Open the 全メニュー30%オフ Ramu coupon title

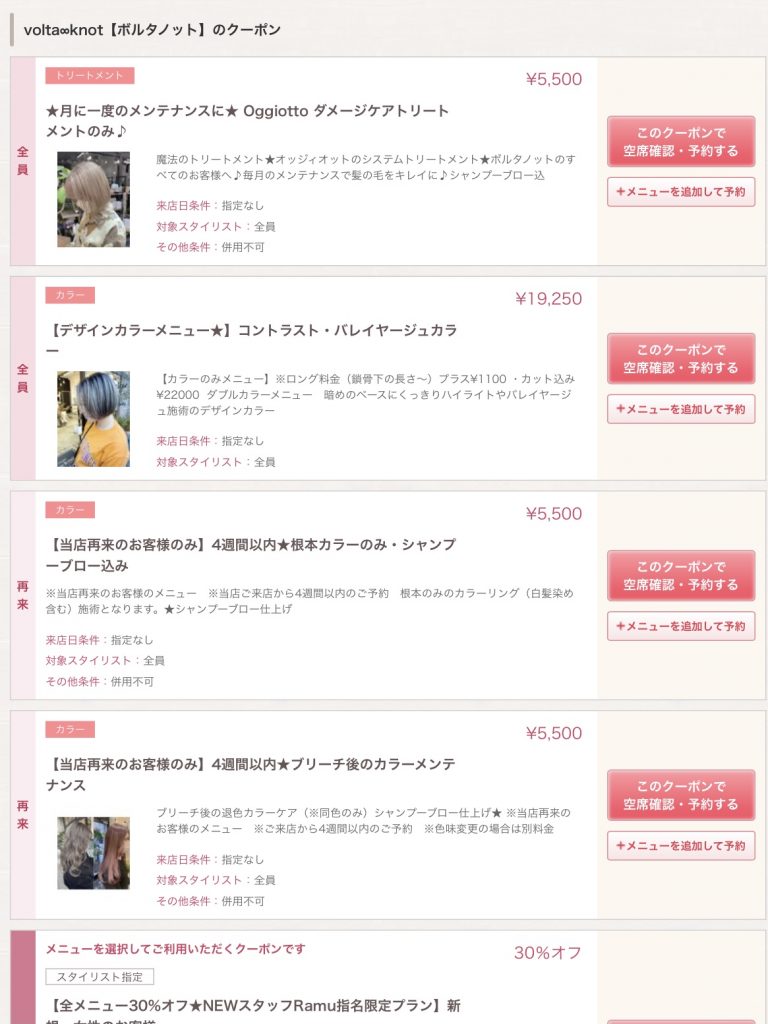point(253,1005)
